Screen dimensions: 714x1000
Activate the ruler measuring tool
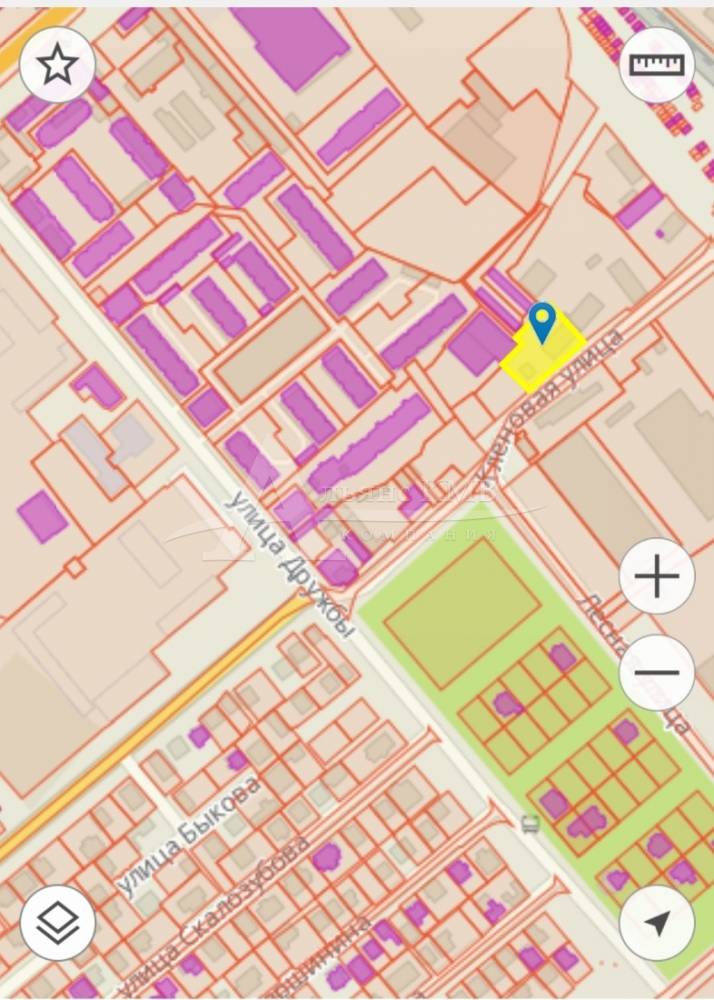656,65
